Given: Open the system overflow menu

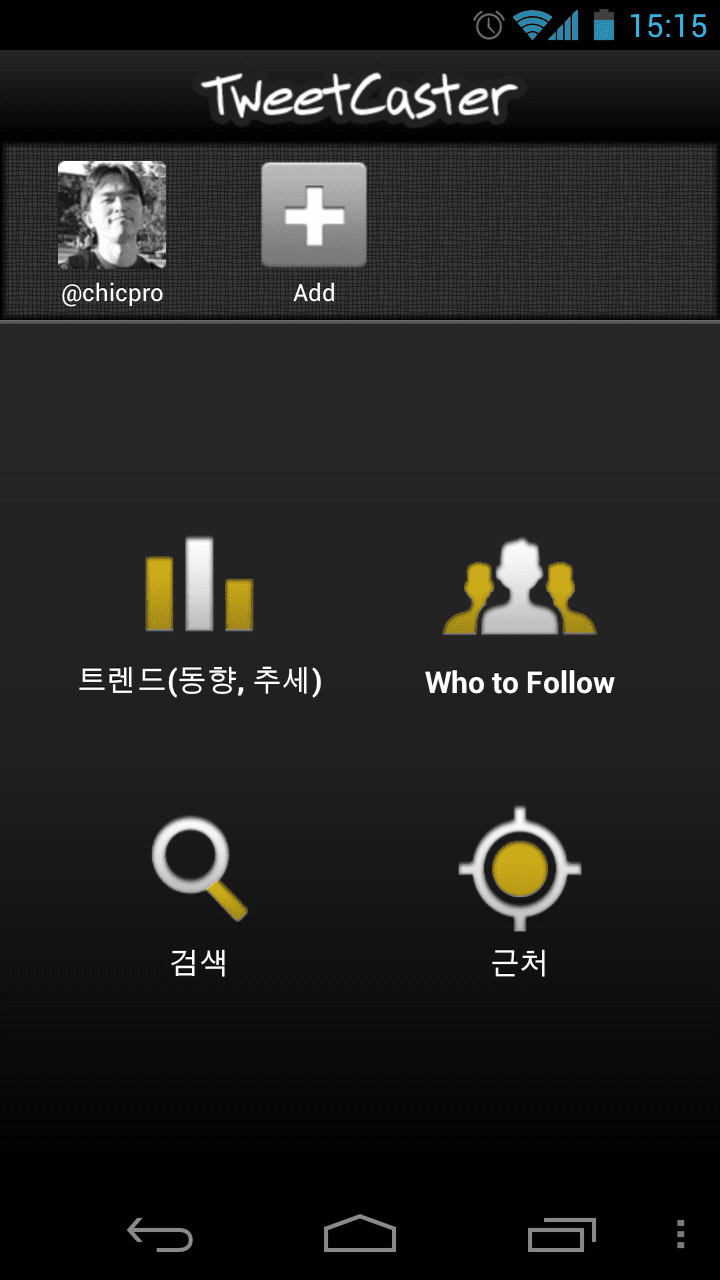Looking at the screenshot, I should click(680, 1234).
